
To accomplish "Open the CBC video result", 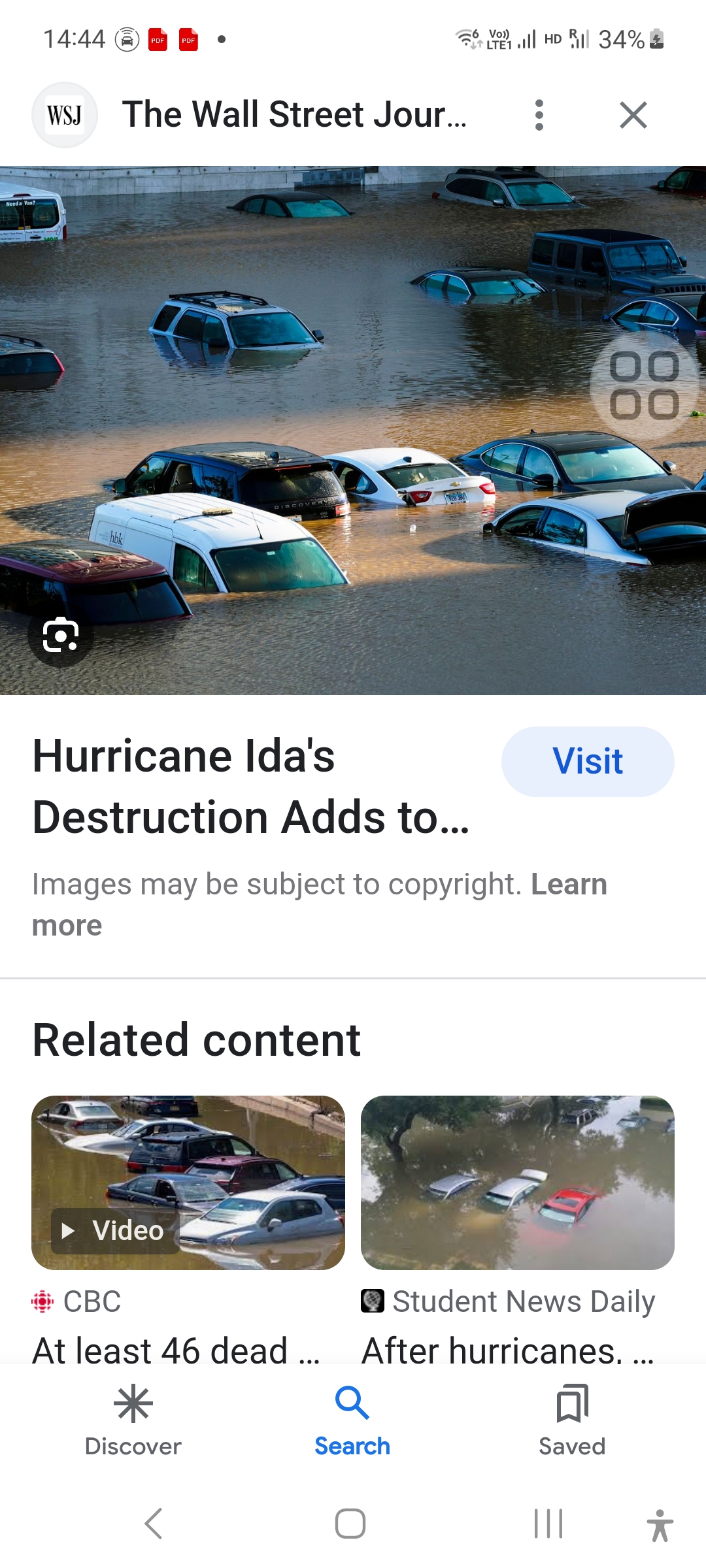I will tap(188, 1183).
